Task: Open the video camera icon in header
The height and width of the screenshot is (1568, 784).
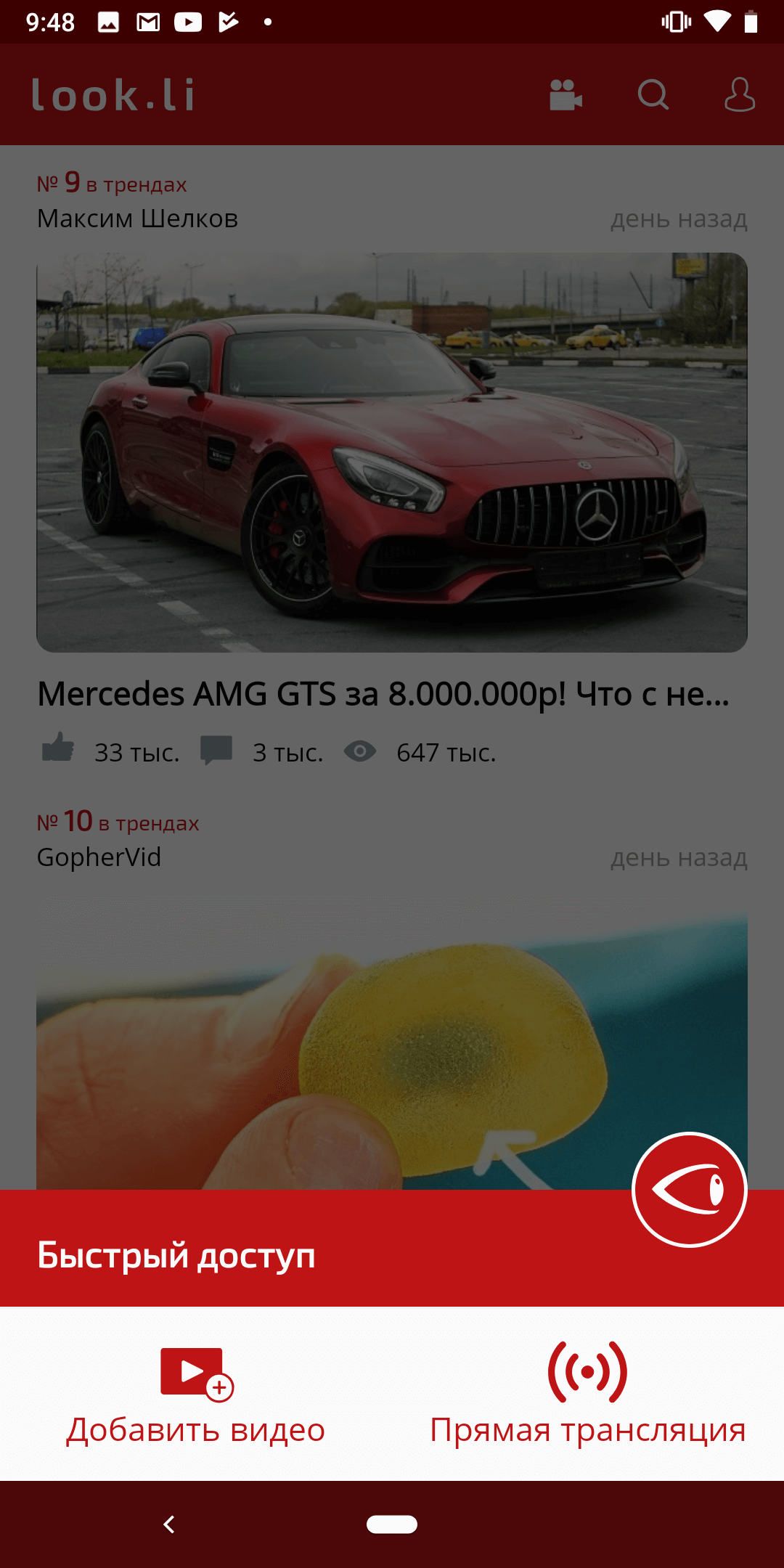Action: (565, 94)
